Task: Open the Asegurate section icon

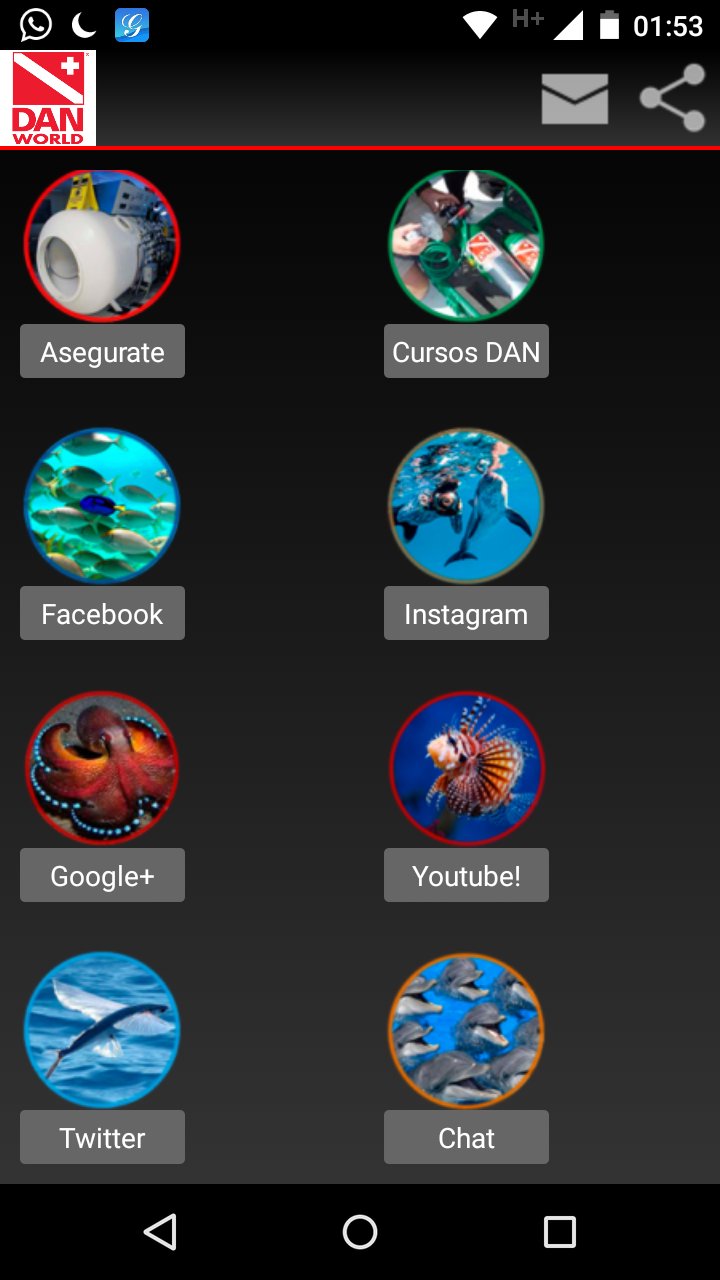Action: point(102,243)
